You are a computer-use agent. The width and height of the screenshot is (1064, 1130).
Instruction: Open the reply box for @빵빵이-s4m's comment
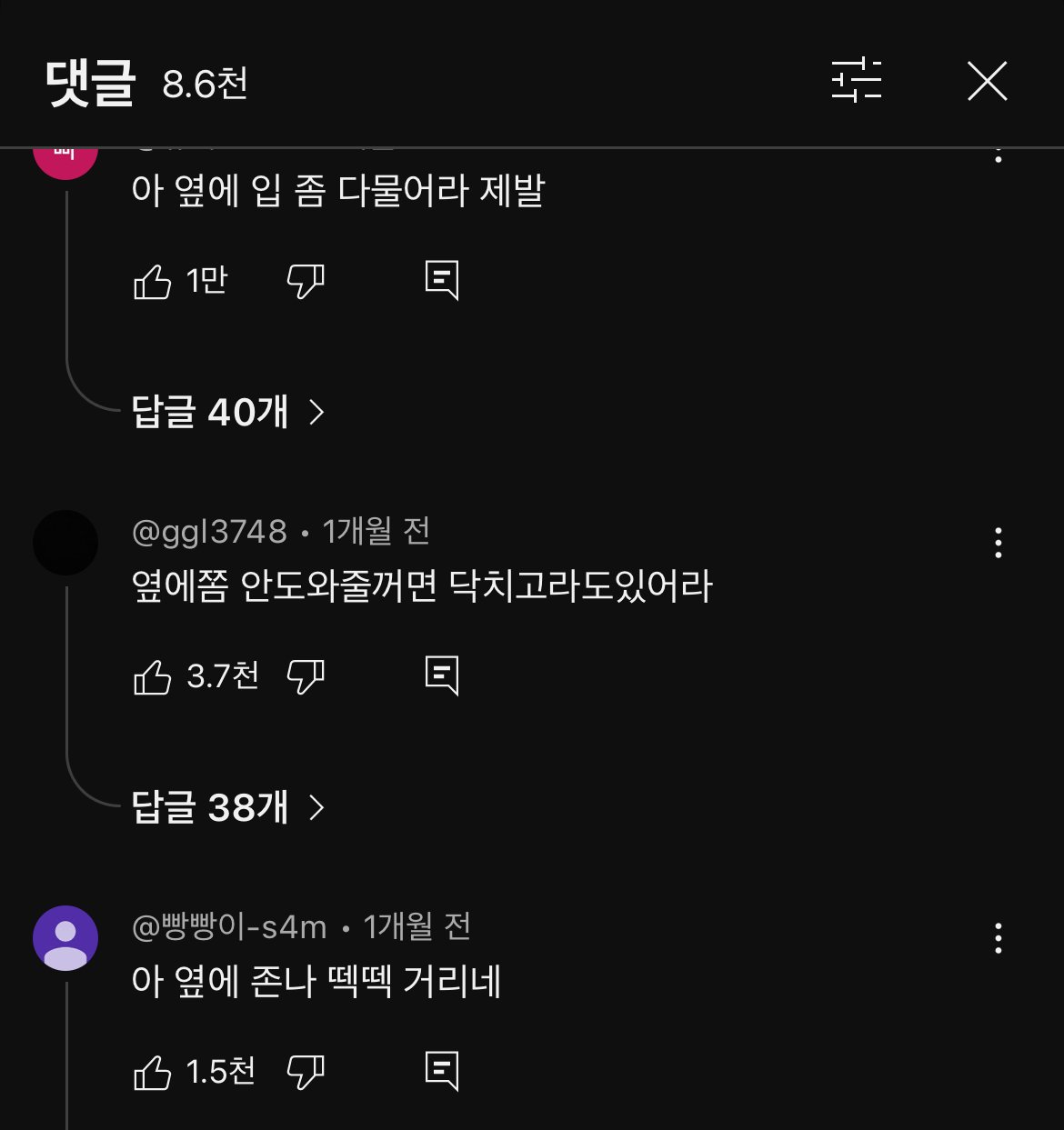click(442, 1072)
